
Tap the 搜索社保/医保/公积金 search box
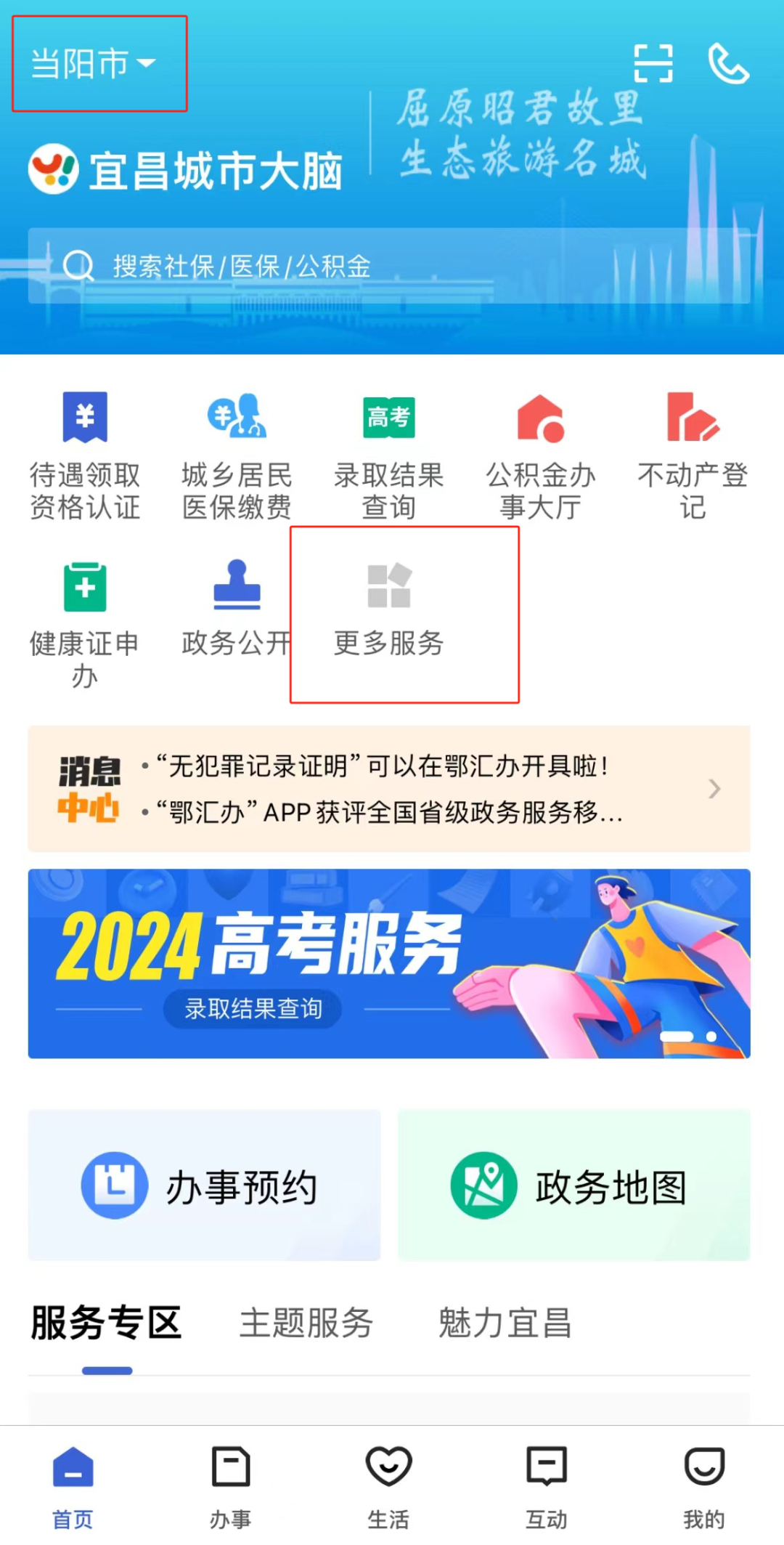388,266
